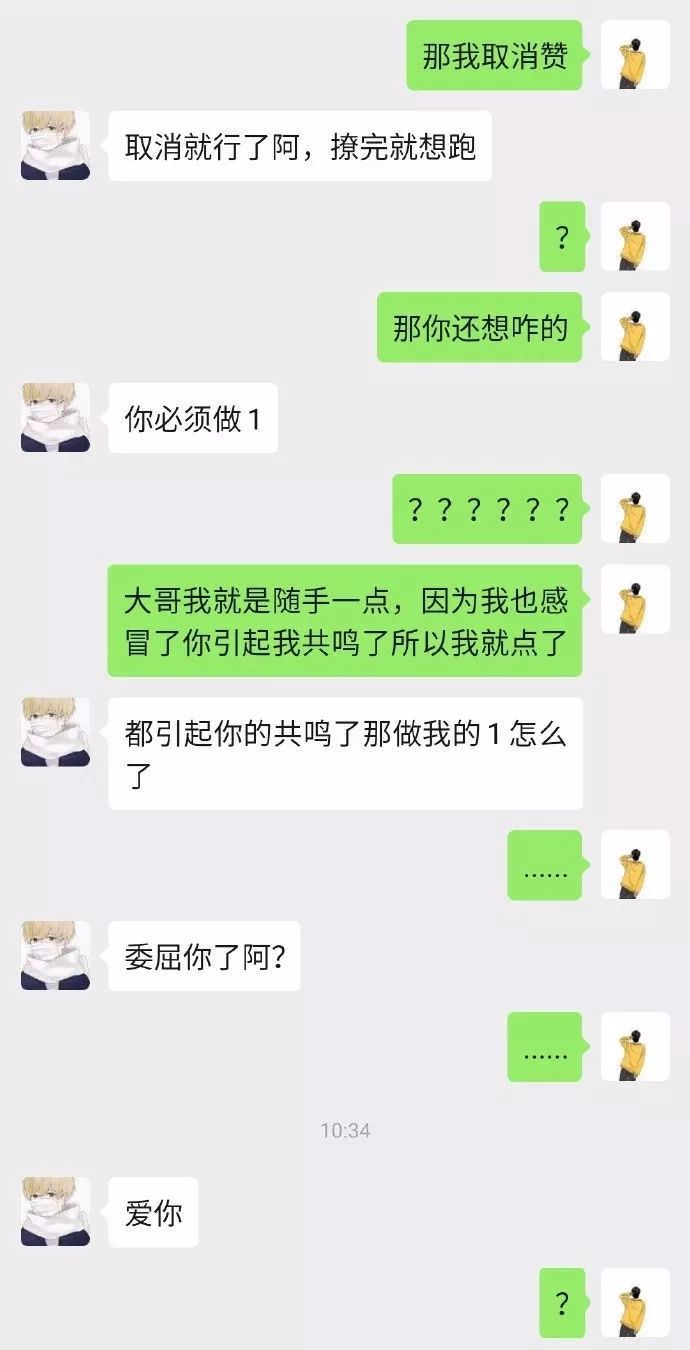Tap the avatar beside "你必须做1"
Viewport: 690px width, 1350px height.
(x=55, y=418)
